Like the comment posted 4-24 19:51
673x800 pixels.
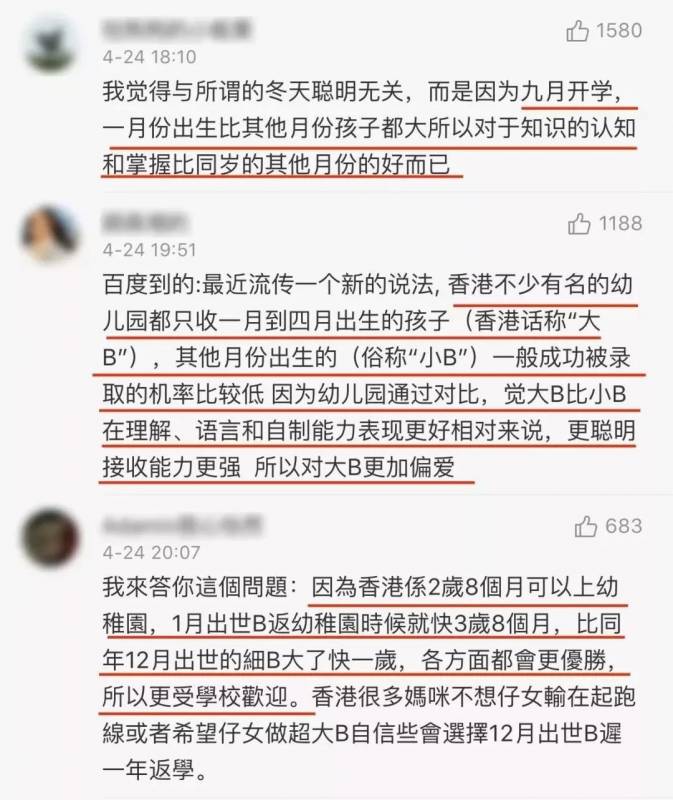(578, 222)
